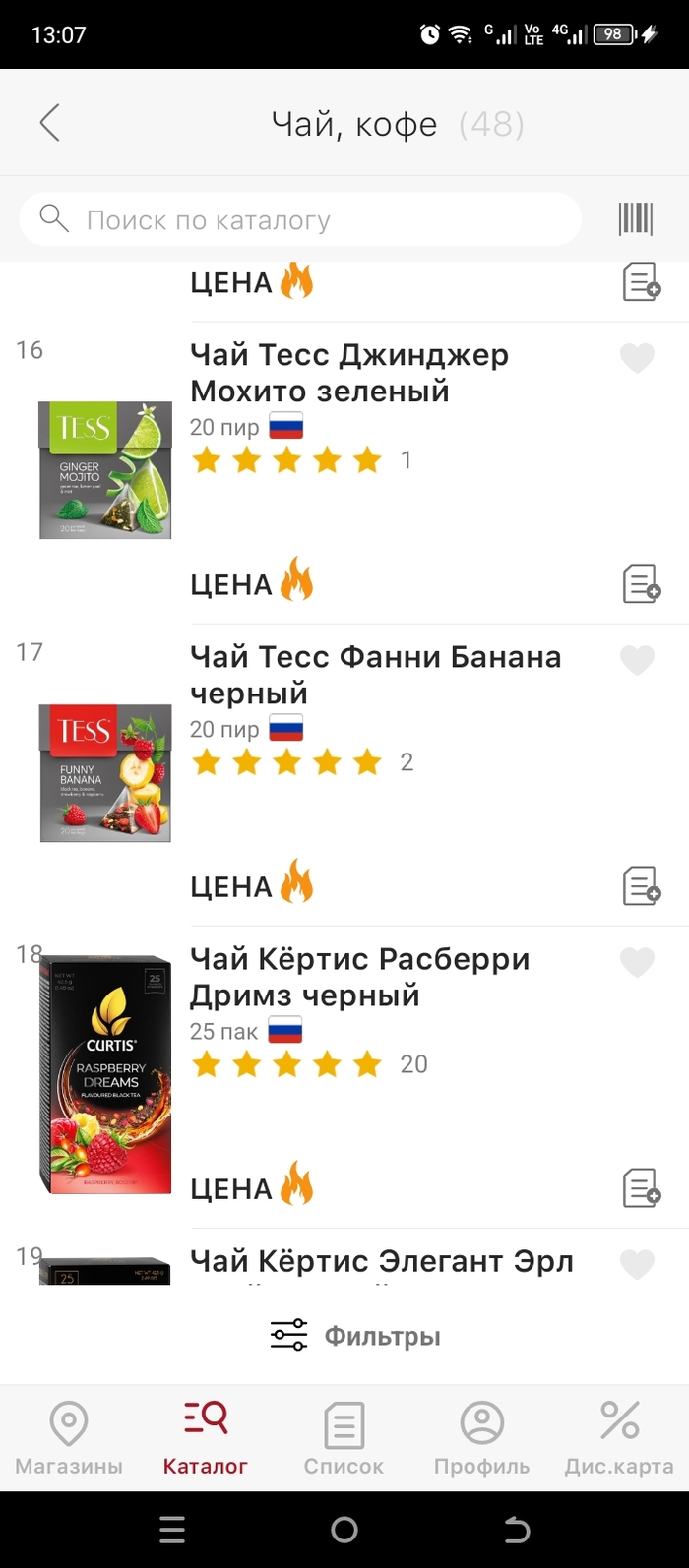Tap the system home button
Viewport: 689px width, 1568px height.
(344, 1530)
